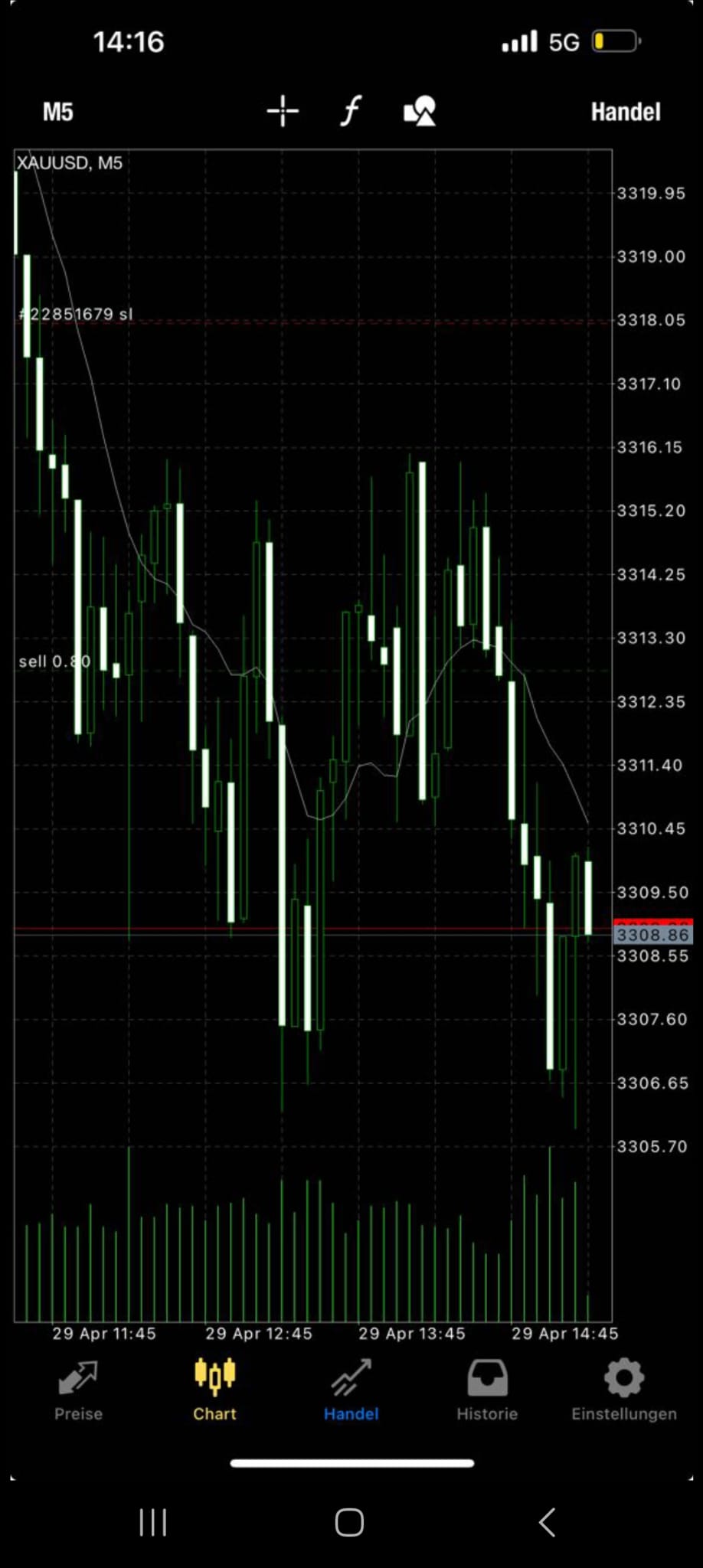This screenshot has width=703, height=1568.
Task: Change the M5 timeframe selector
Action: click(58, 112)
